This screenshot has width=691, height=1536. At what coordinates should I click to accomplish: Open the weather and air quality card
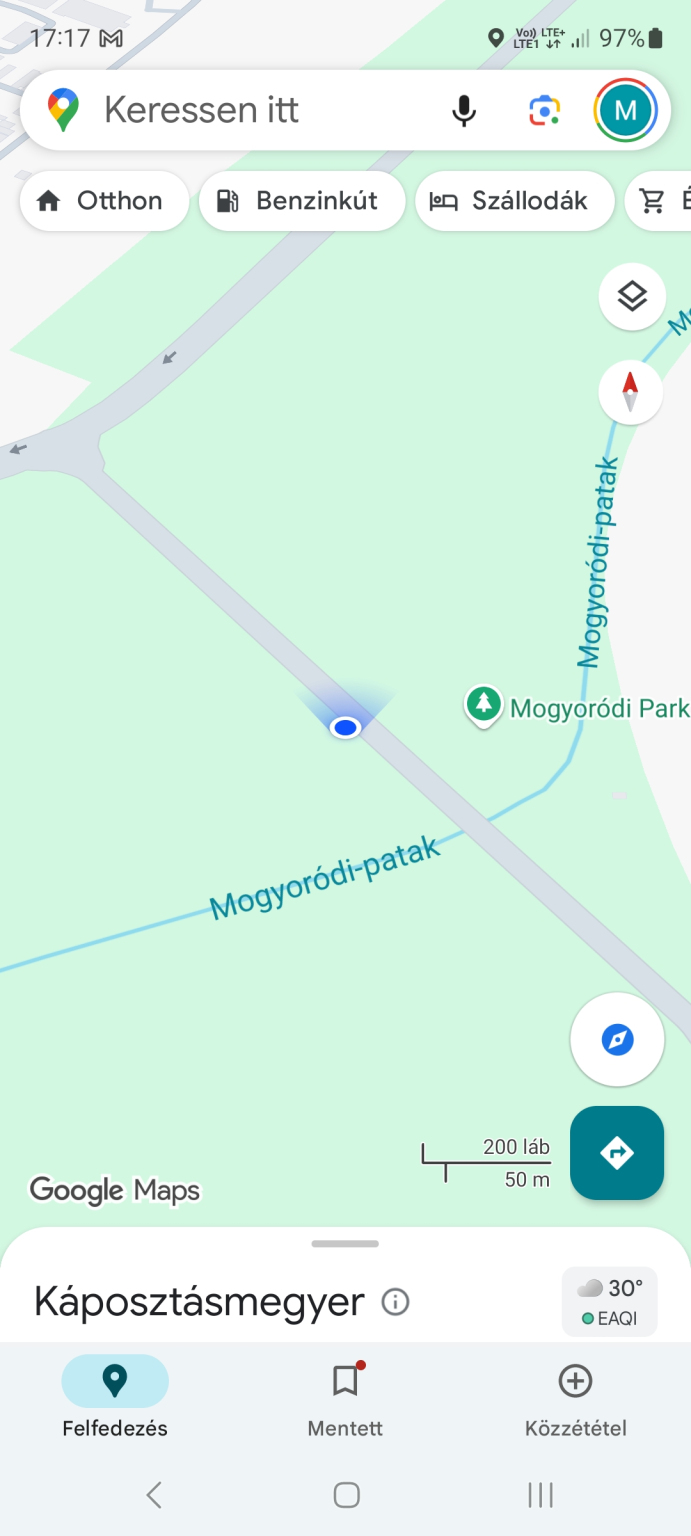[x=610, y=1302]
